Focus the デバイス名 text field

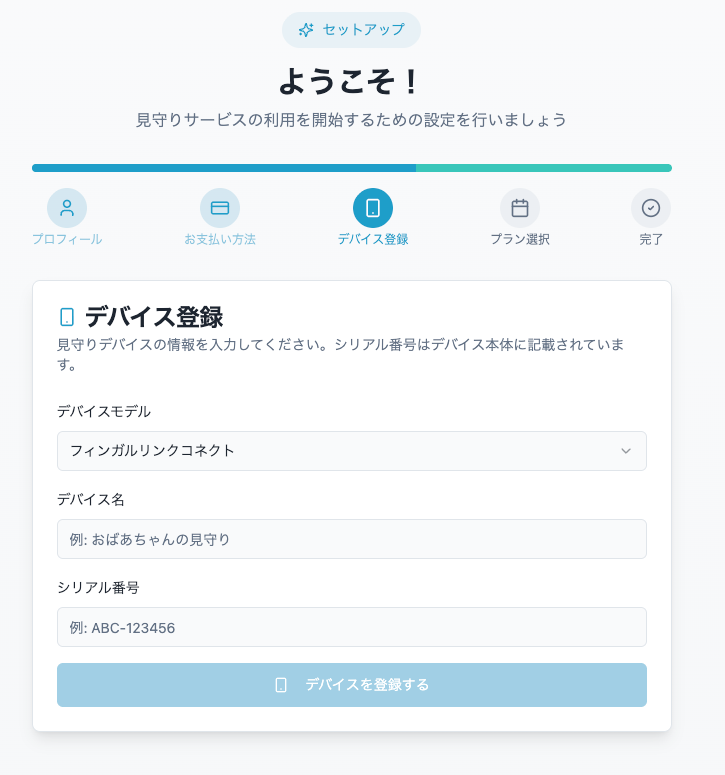352,539
